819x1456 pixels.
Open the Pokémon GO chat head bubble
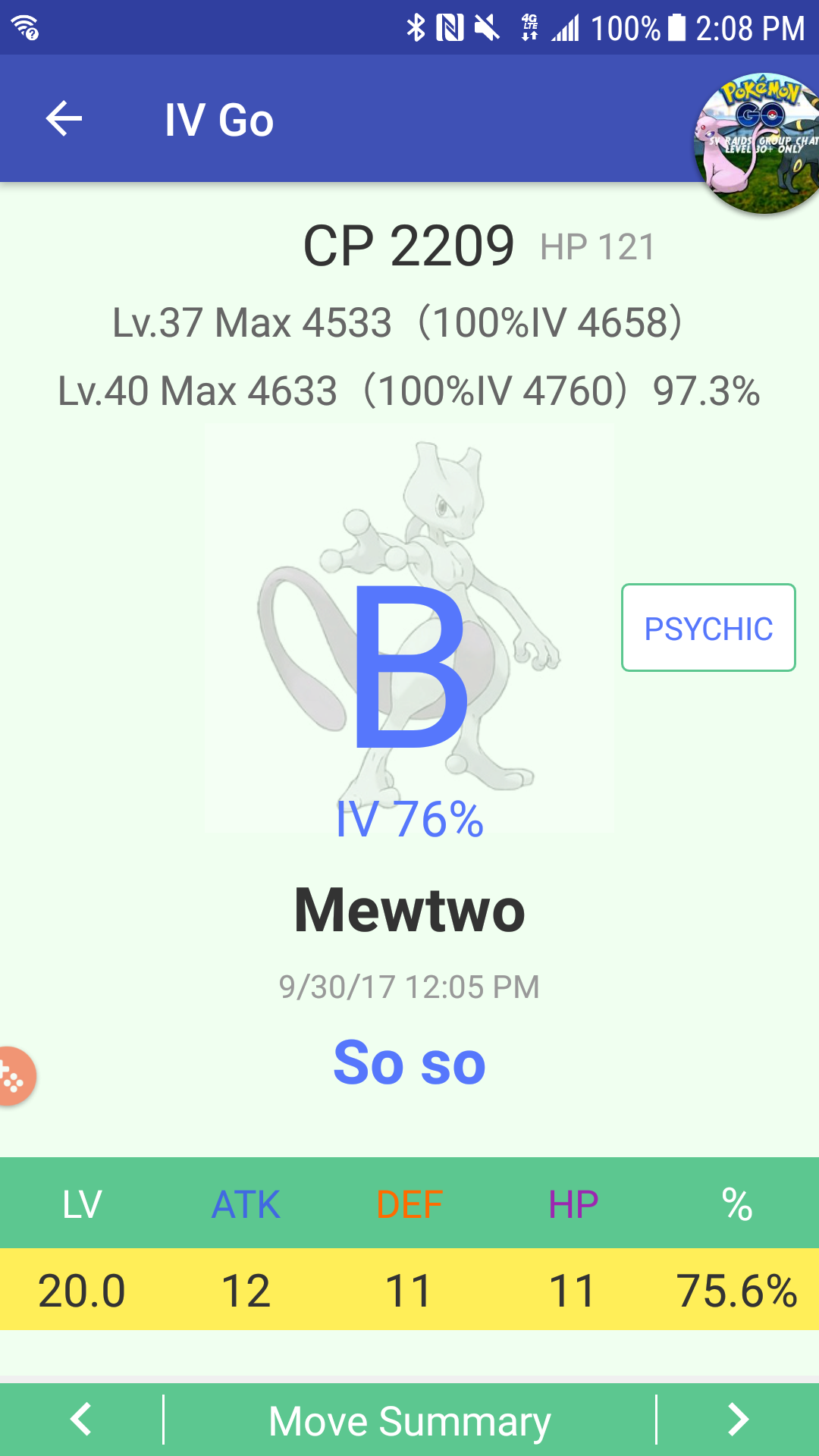point(757,143)
